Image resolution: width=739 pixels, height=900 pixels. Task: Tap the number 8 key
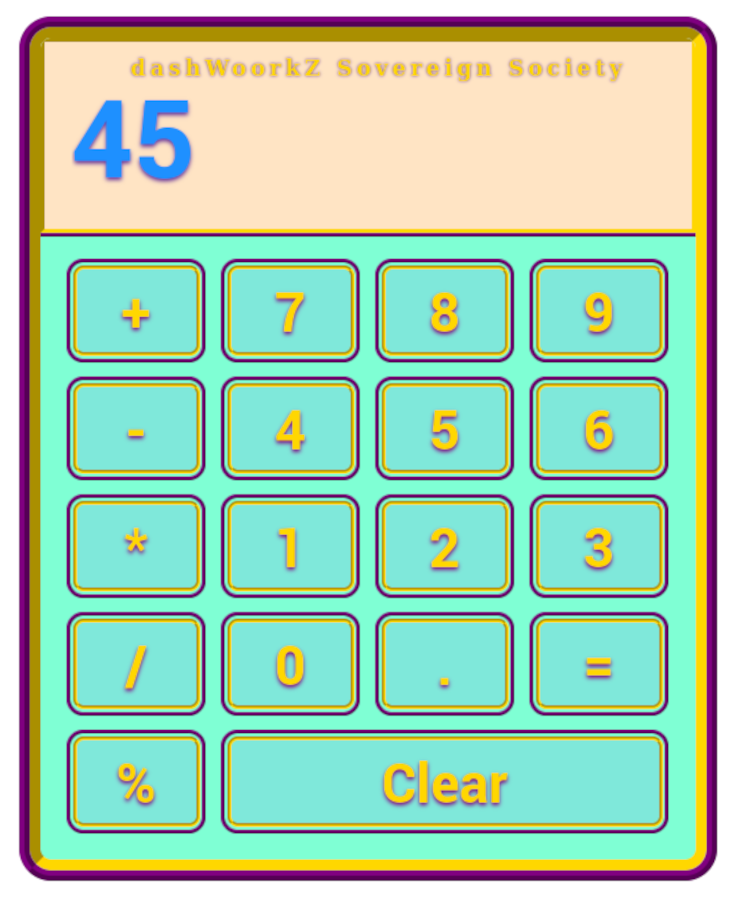coord(444,311)
